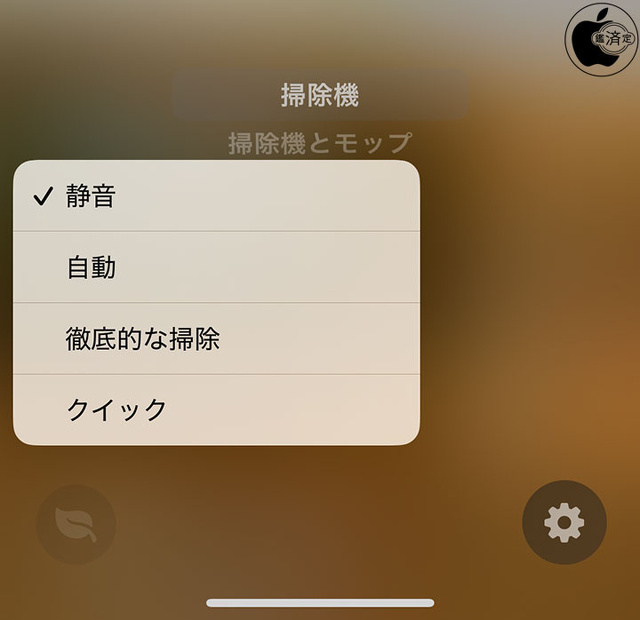Screen dimensions: 640x620
Task: Open the gear settings button
Action: 564,522
